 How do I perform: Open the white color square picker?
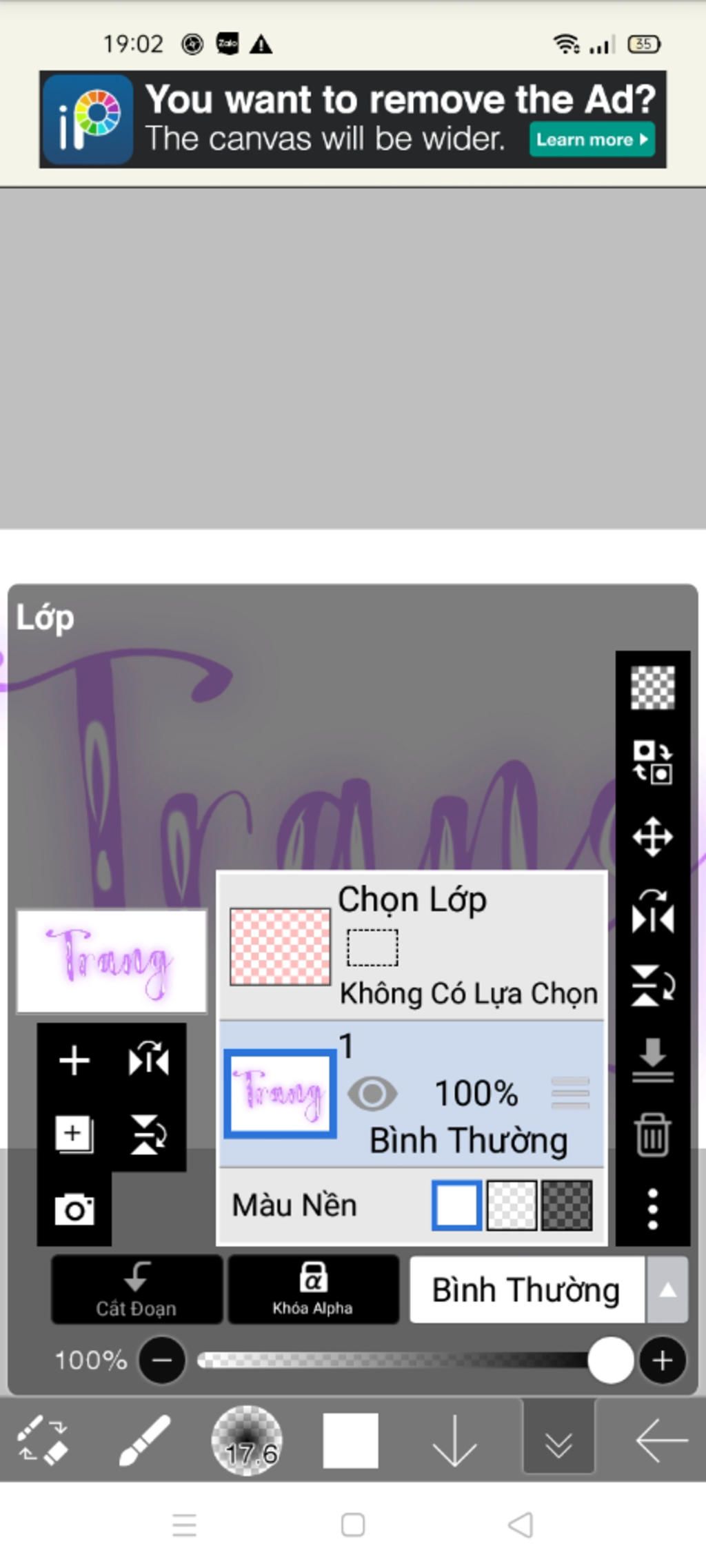click(x=350, y=1440)
